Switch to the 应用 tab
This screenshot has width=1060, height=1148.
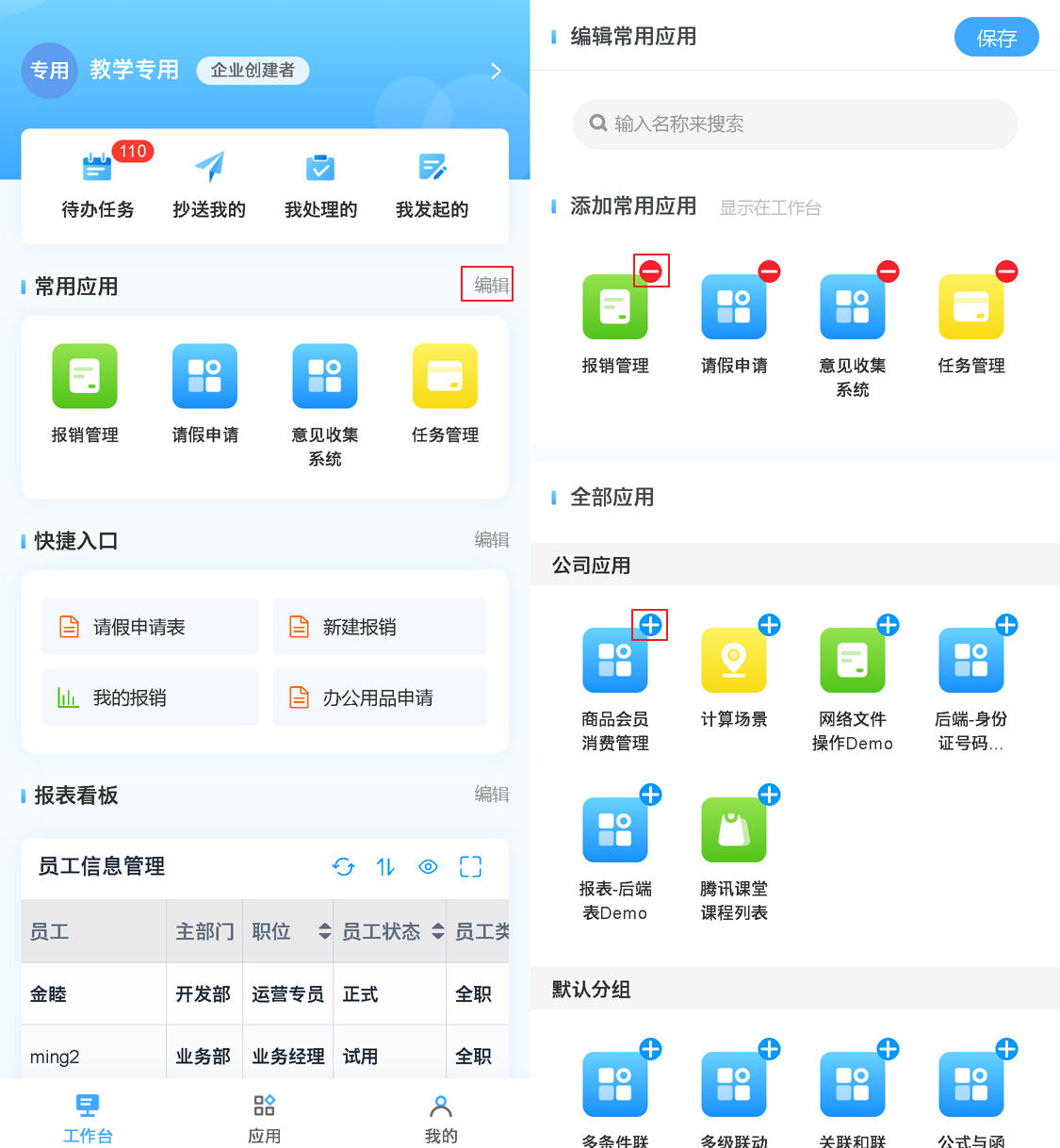pos(264,1117)
